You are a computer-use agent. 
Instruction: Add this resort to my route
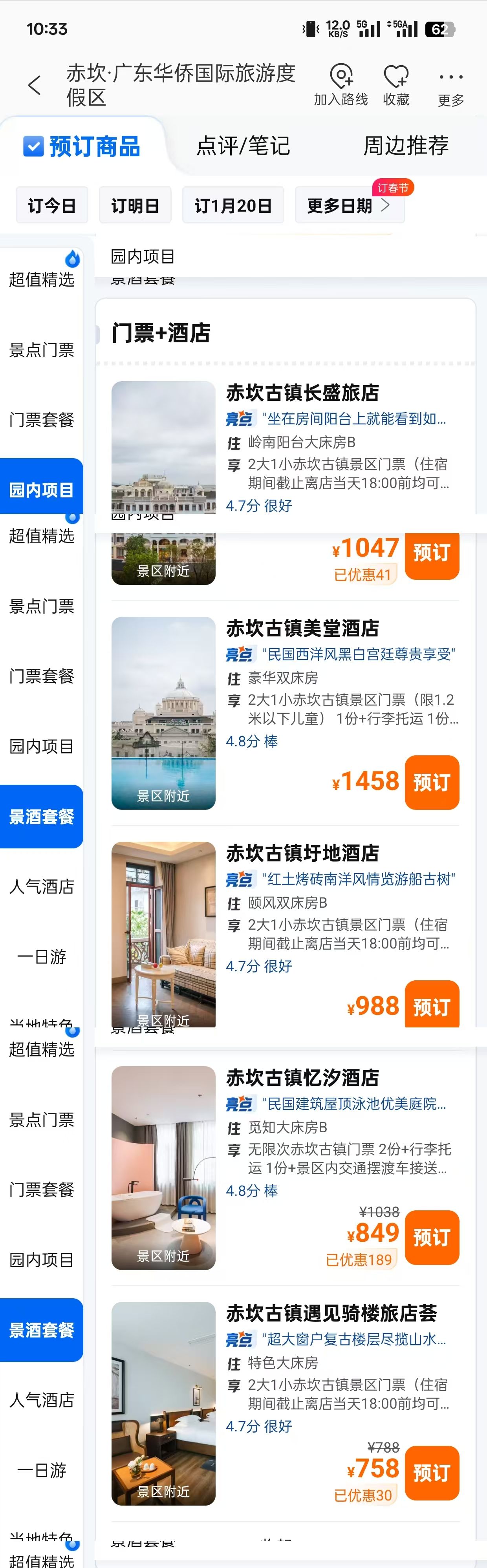coord(341,85)
